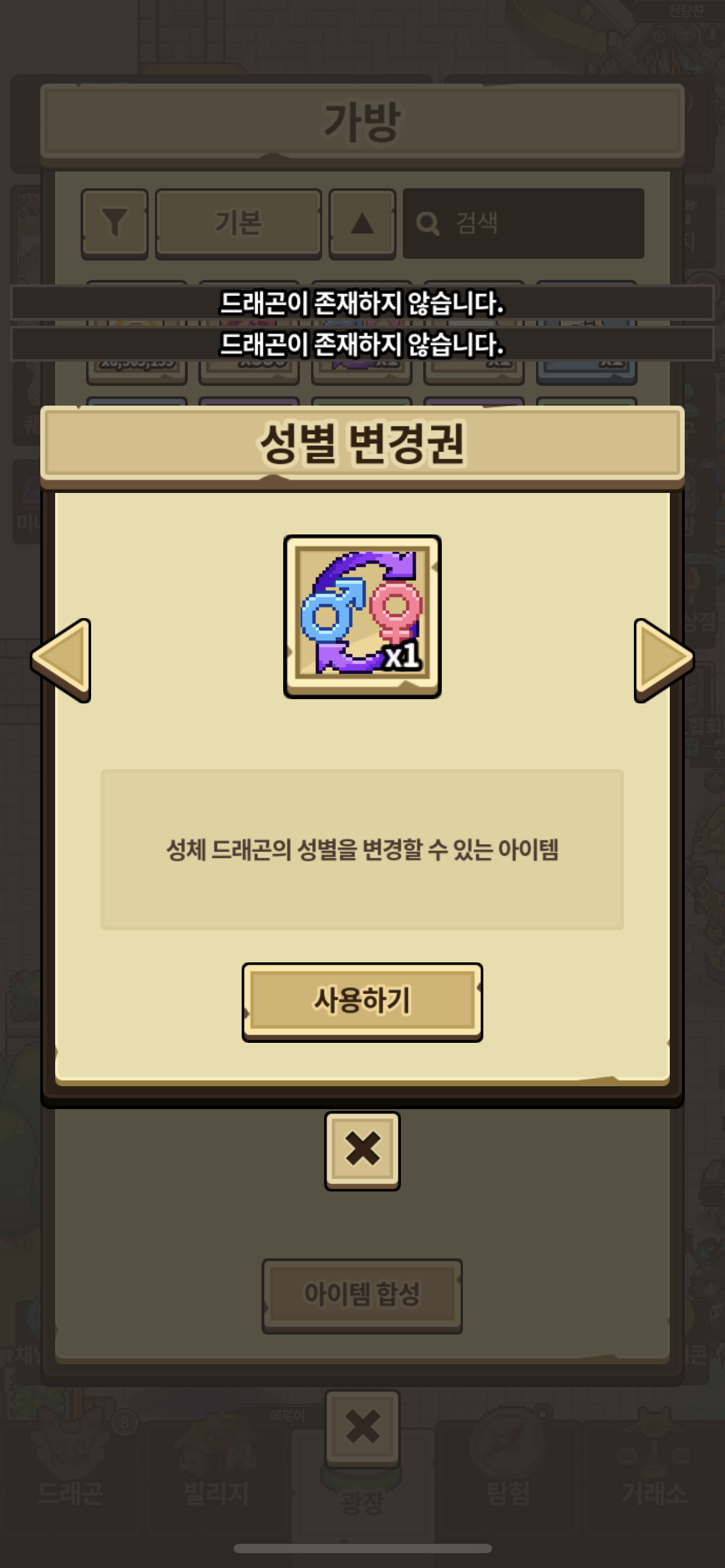The height and width of the screenshot is (1568, 725).
Task: Go to the previous item with left arrow
Action: point(62,660)
